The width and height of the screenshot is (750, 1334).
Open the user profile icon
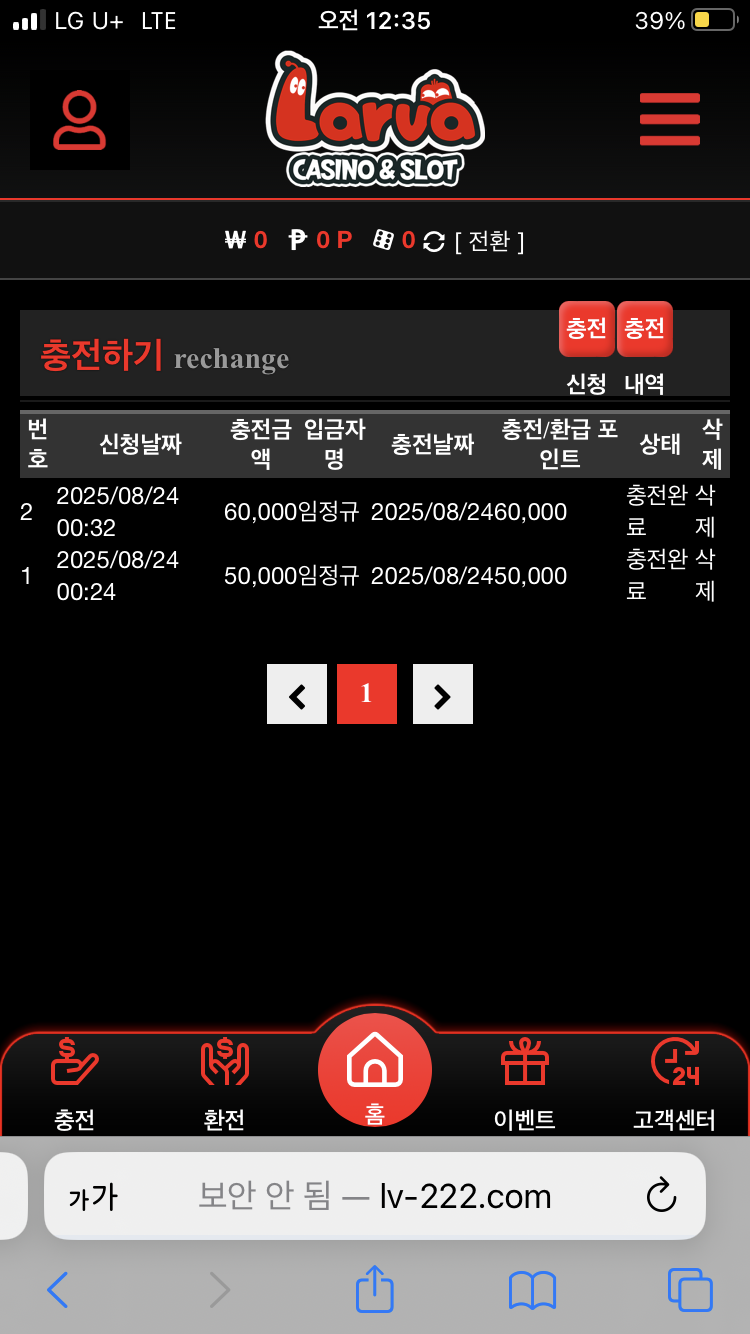point(80,120)
